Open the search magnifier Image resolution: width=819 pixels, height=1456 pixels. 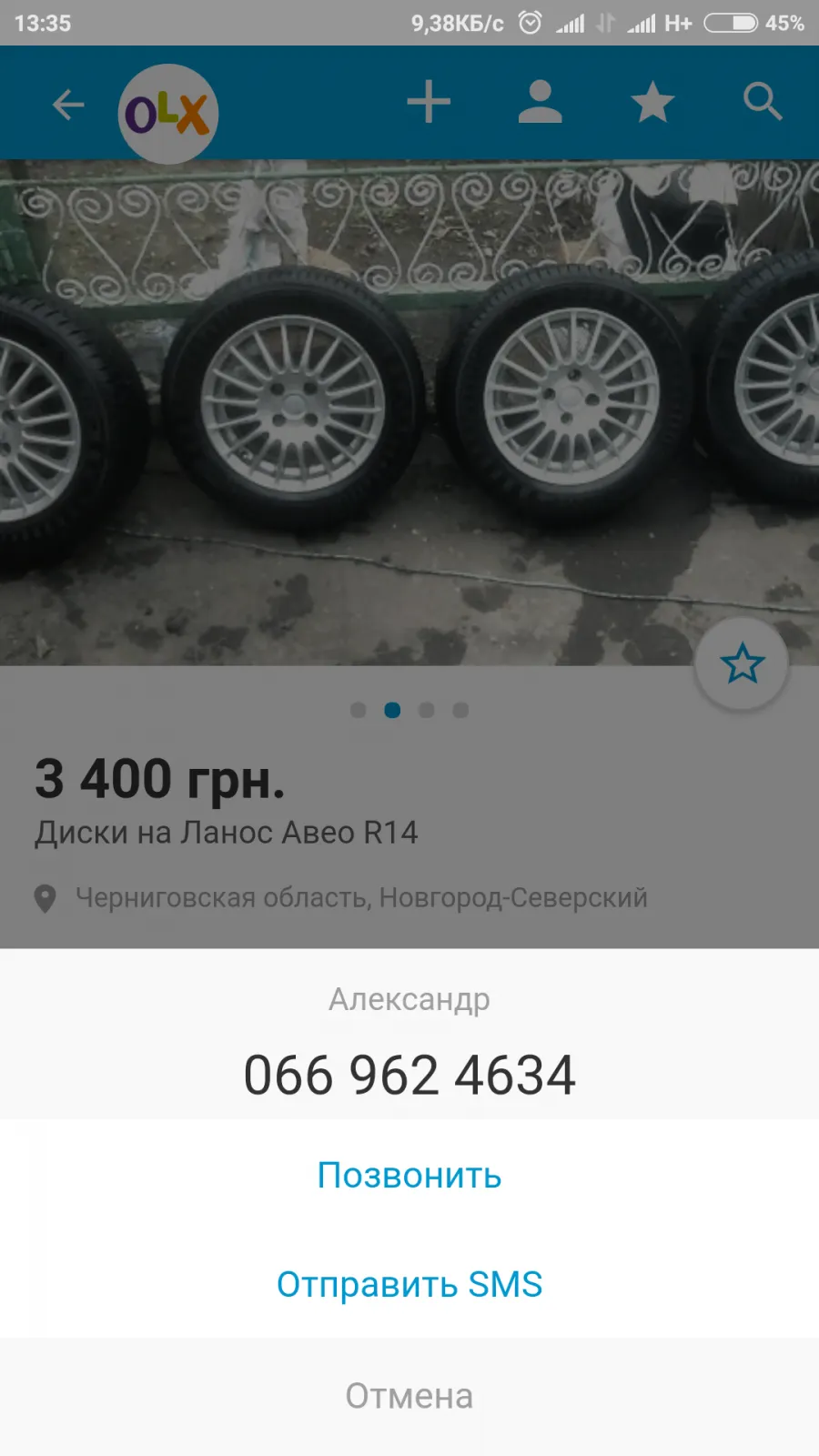pos(763,102)
